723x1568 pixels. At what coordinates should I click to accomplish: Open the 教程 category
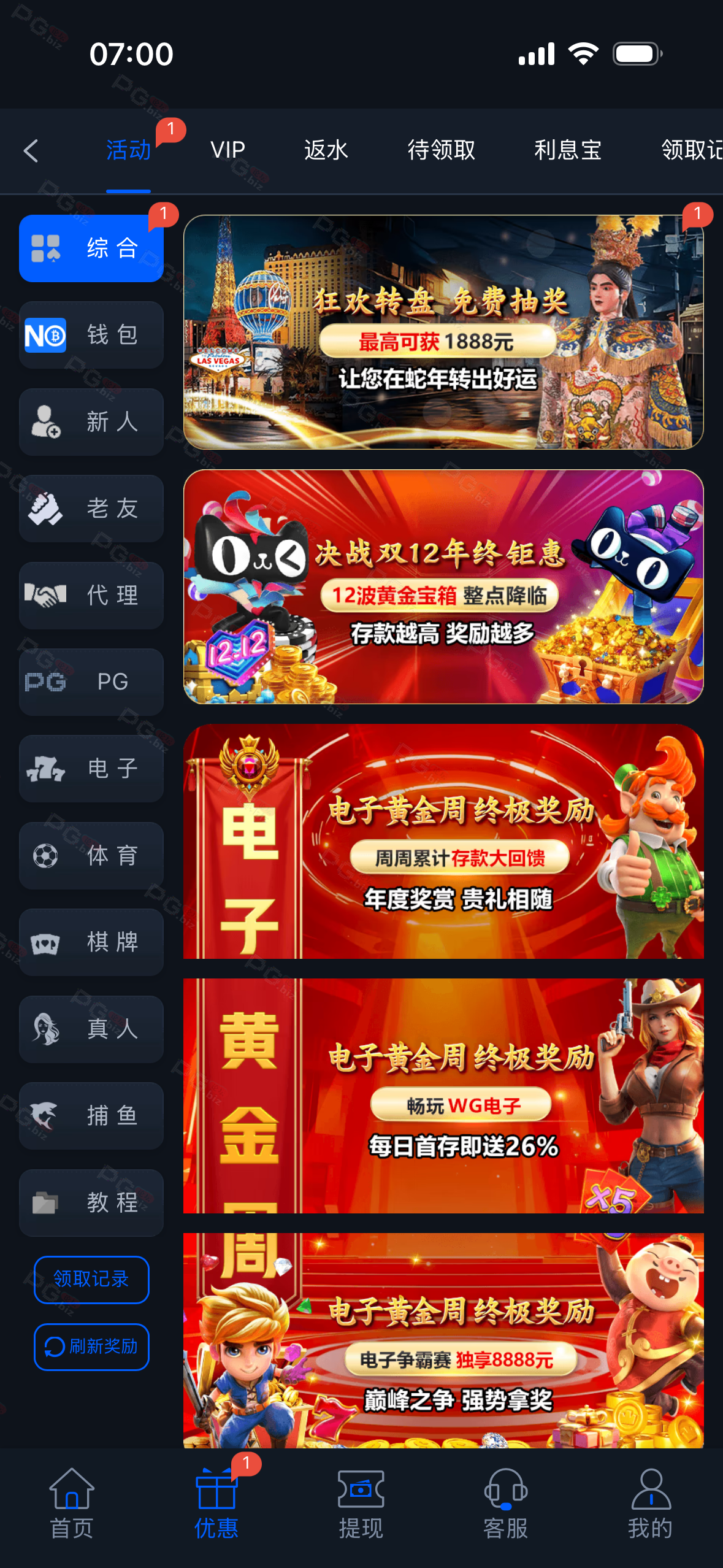pyautogui.click(x=91, y=1202)
